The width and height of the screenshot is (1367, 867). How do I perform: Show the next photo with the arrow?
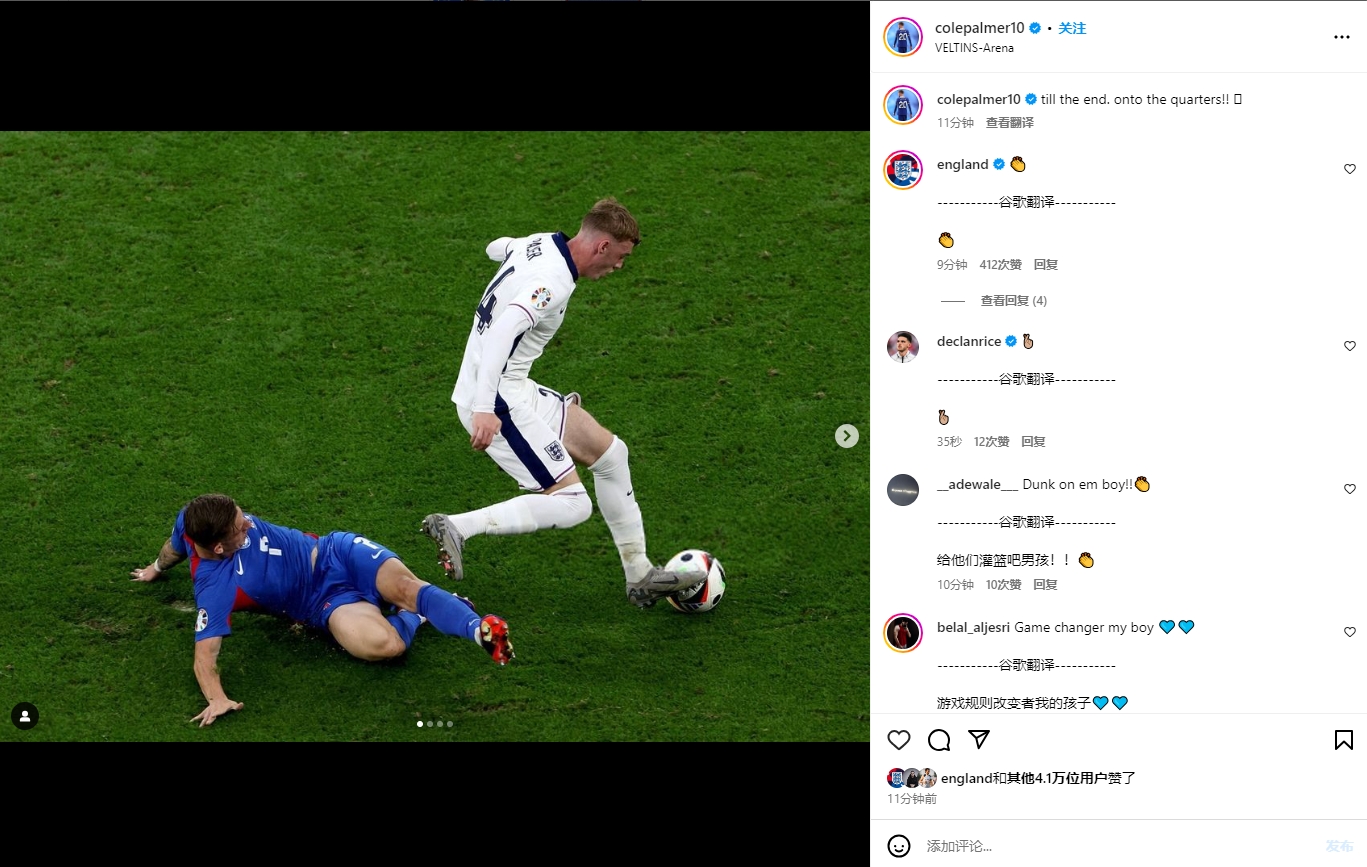pos(846,436)
